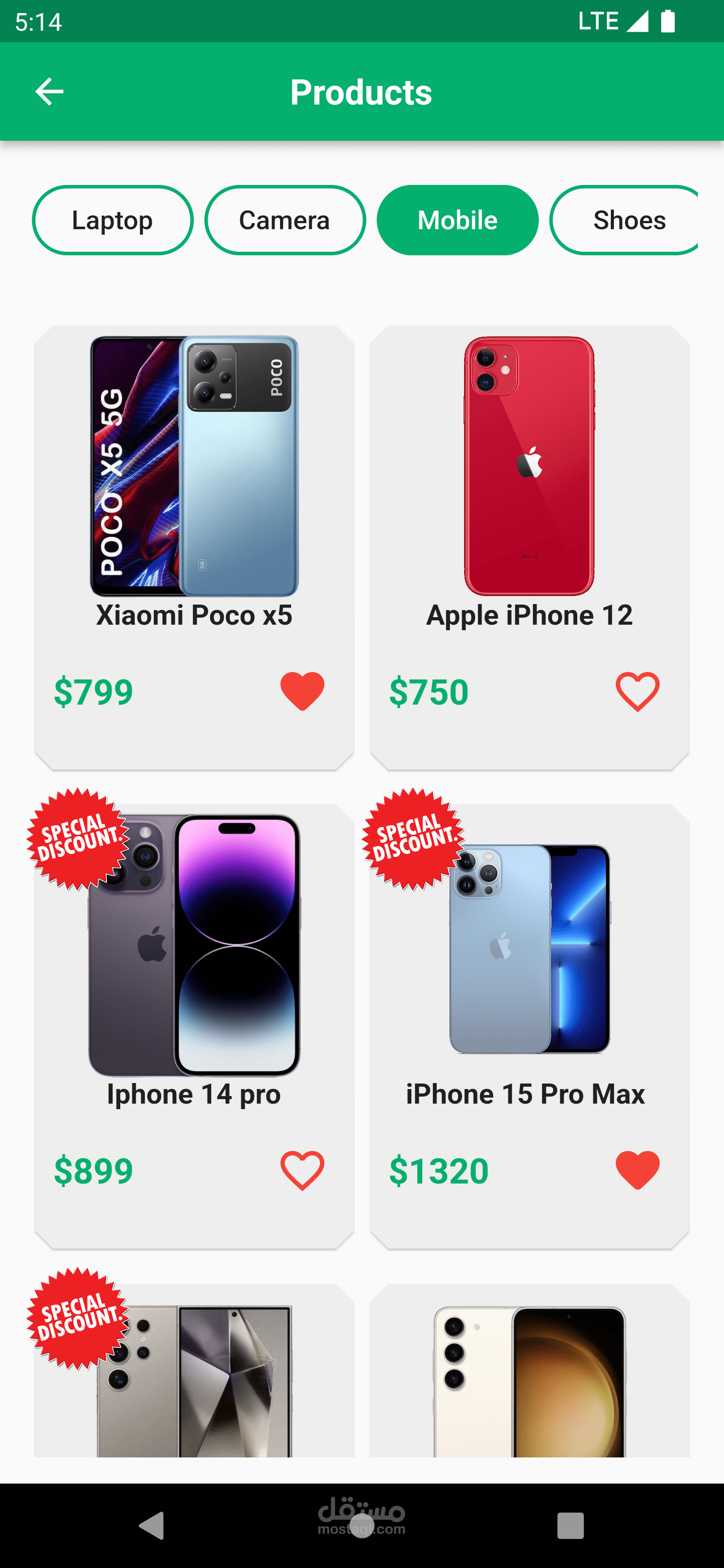This screenshot has height=1568, width=724.
Task: Open the Apple iPhone 12 card
Action: tap(529, 487)
